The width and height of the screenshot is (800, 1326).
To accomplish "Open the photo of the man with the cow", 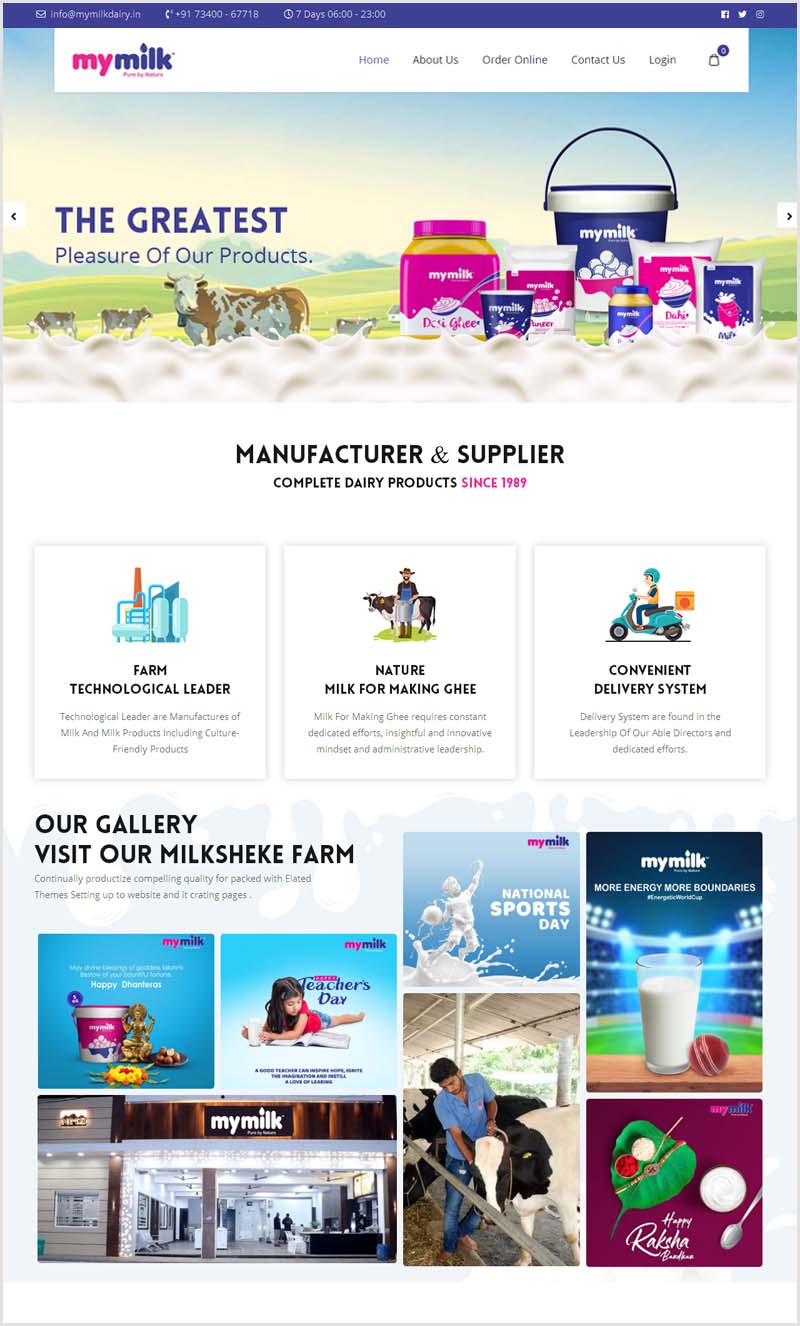I will pos(491,1129).
